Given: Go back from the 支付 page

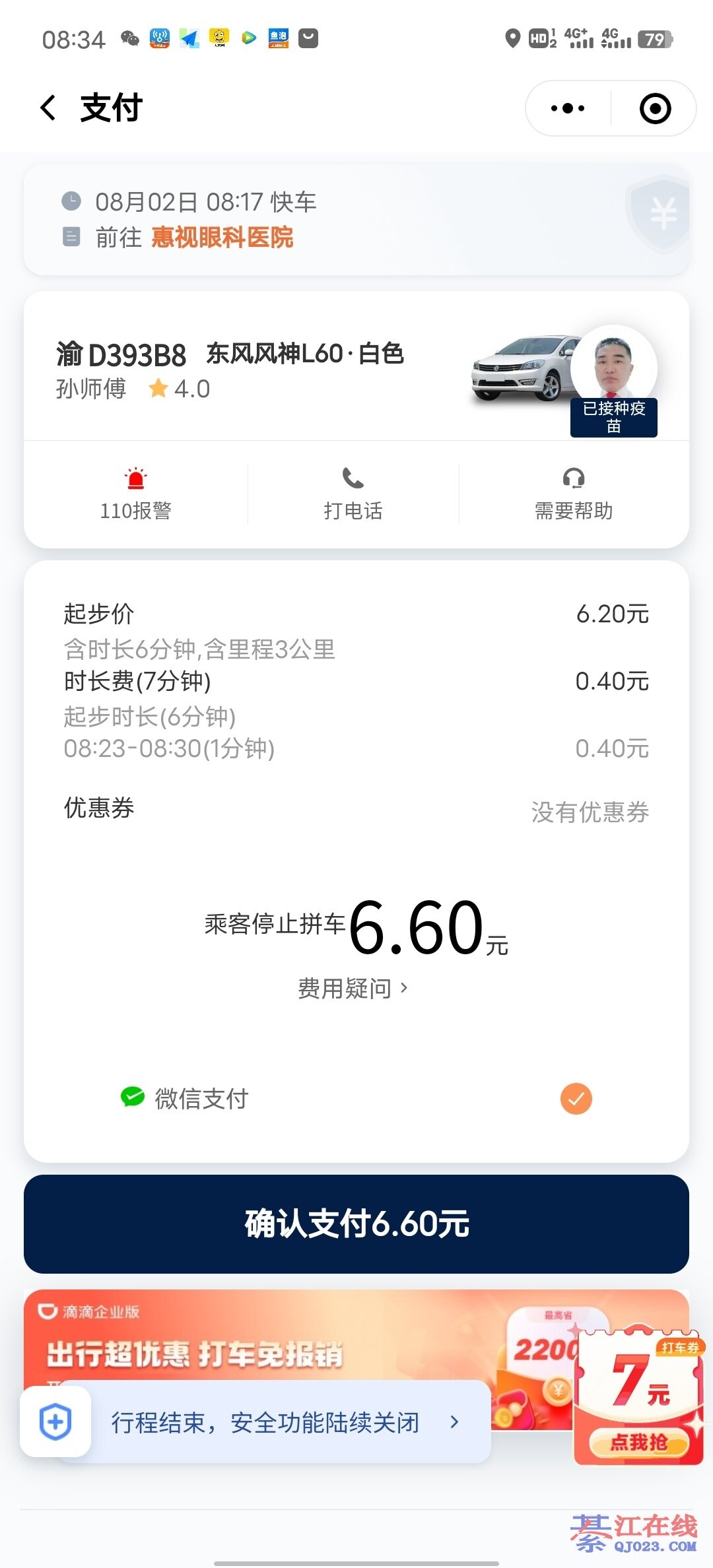Looking at the screenshot, I should click(49, 108).
